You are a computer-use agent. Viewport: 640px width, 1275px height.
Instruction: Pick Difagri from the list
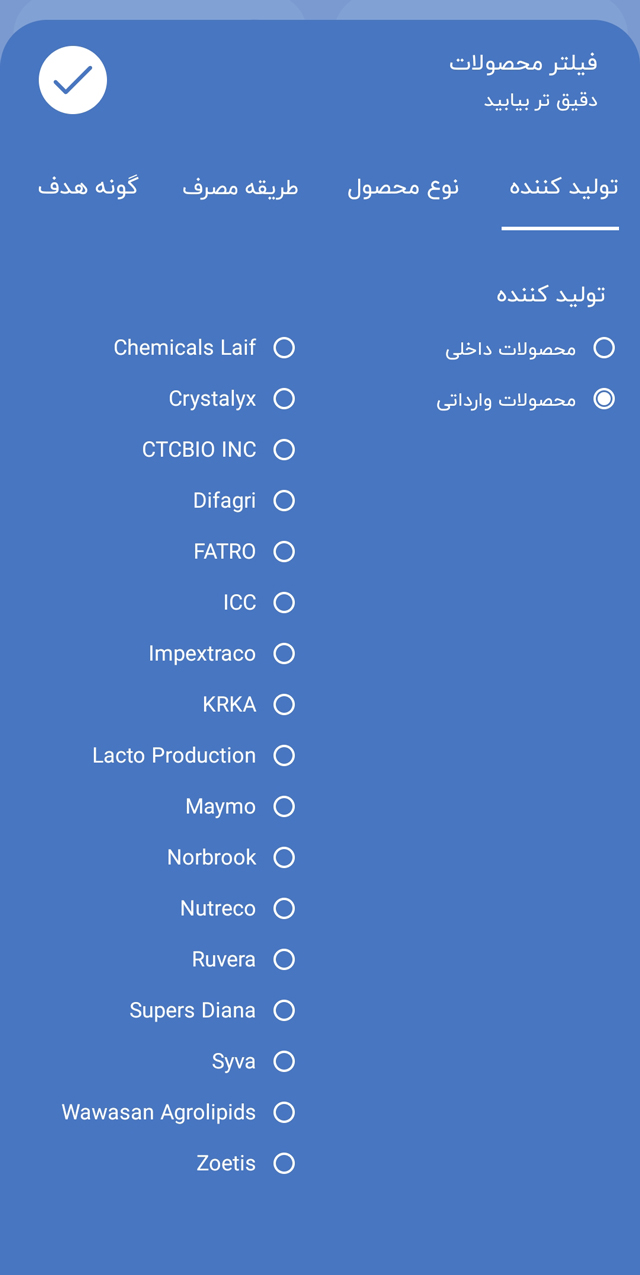pyautogui.click(x=284, y=501)
